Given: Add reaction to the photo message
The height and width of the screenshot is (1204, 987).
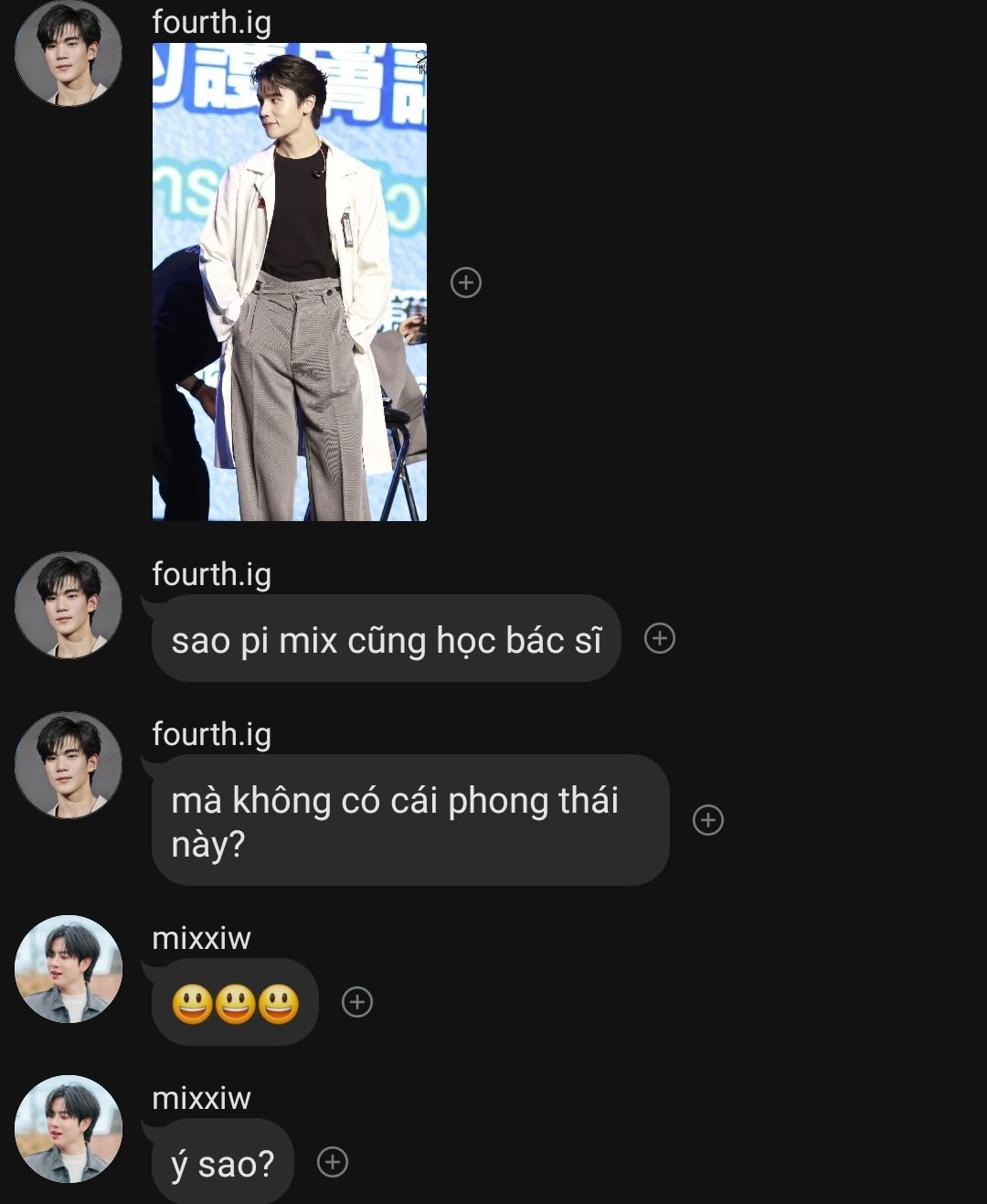Looking at the screenshot, I should click(466, 282).
